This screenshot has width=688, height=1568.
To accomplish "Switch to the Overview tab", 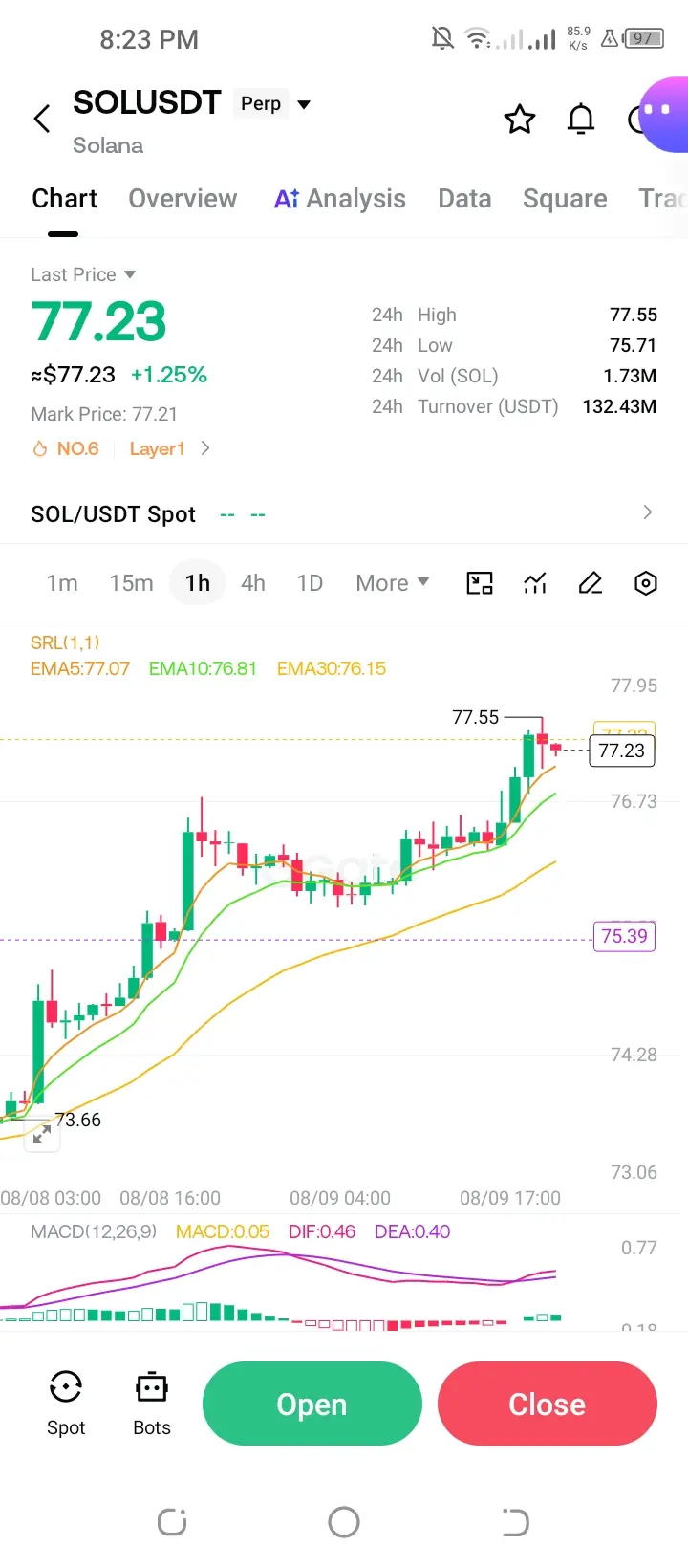I will [x=183, y=198].
